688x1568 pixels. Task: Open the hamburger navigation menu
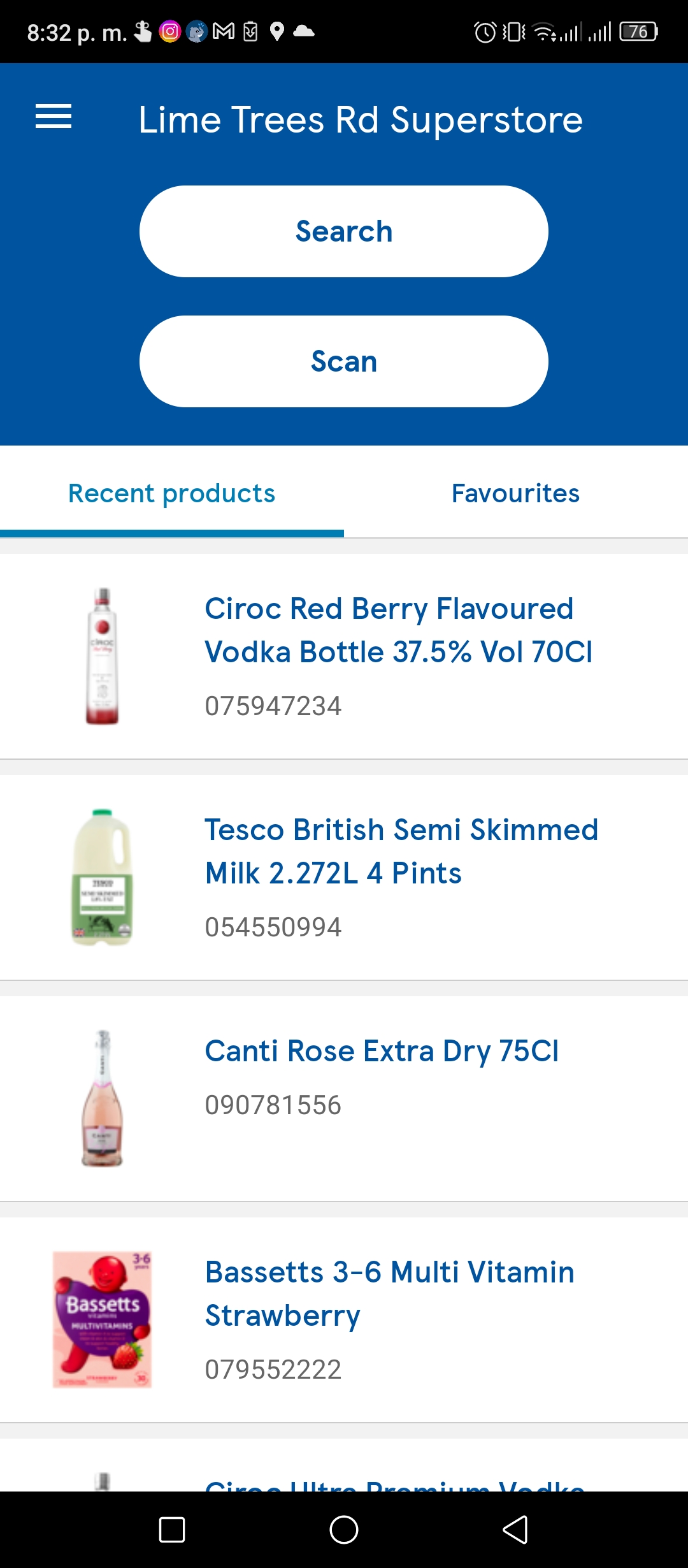click(x=54, y=117)
